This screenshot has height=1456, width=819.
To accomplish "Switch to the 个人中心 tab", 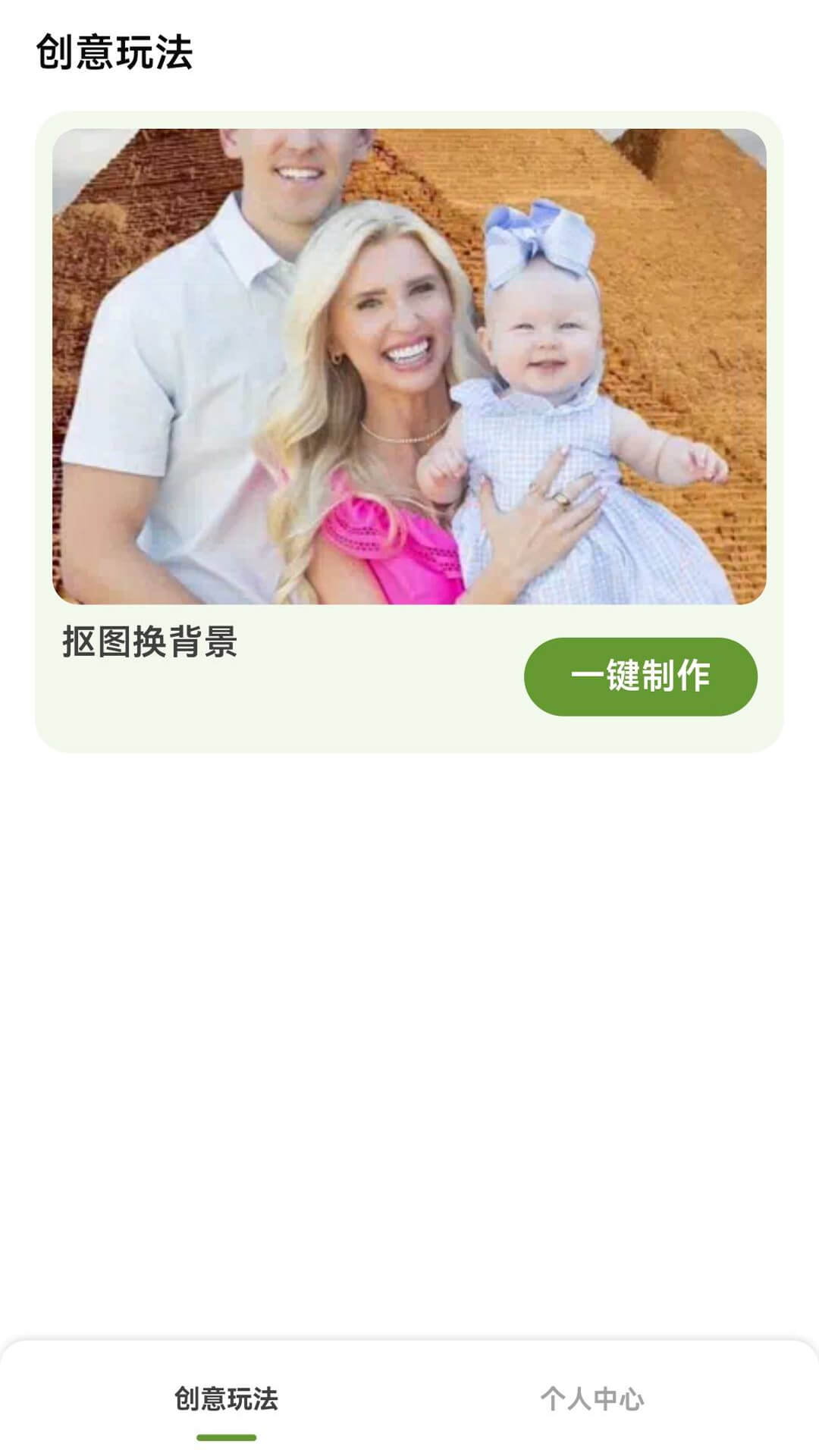I will (x=591, y=1399).
